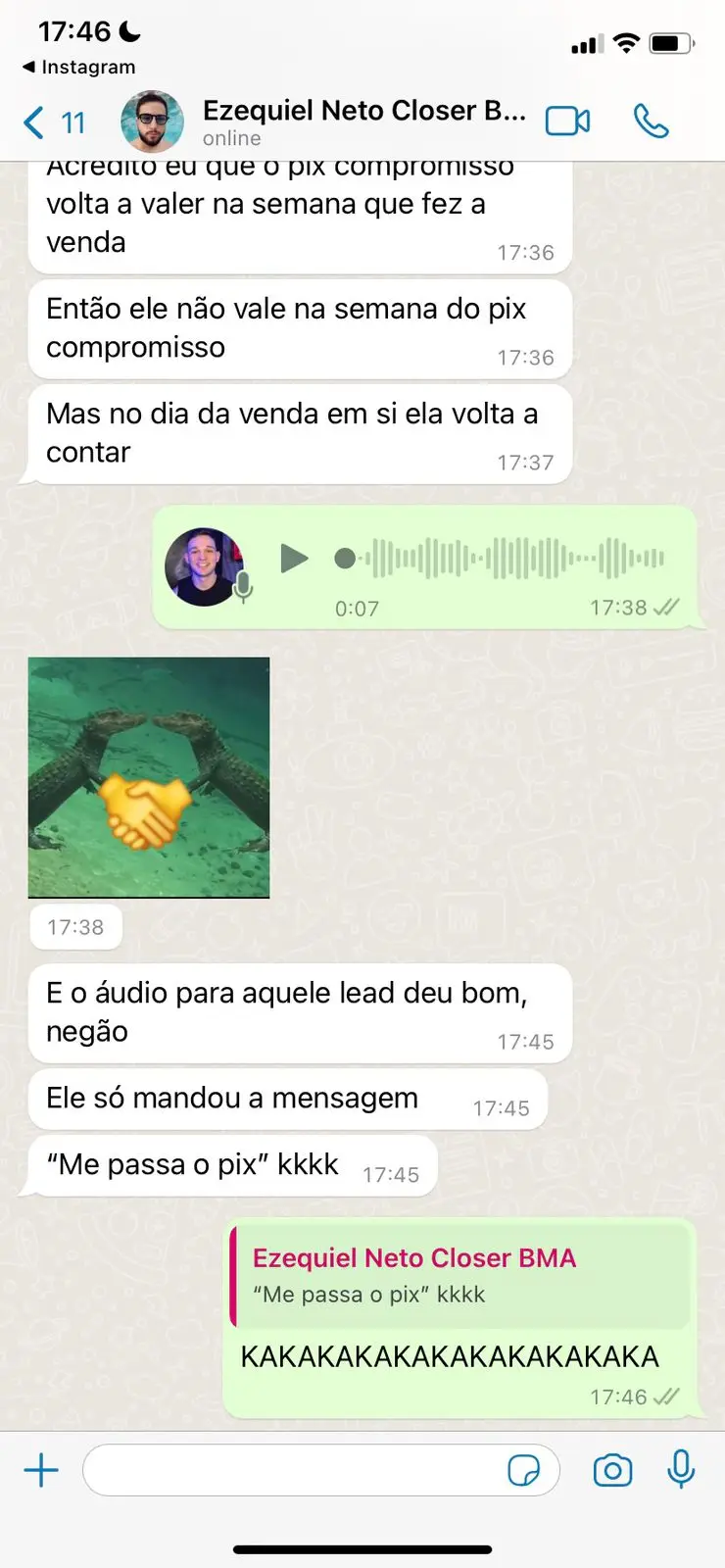
Task: Focus the message text field
Action: [294, 1470]
